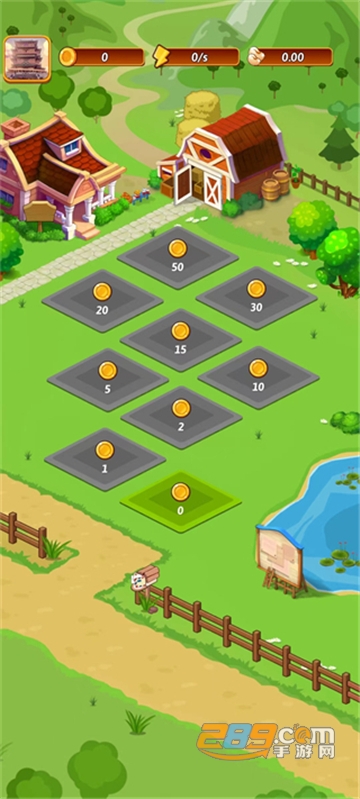This screenshot has width=360, height=799.
Task: Select the 15-coin land tile
Action: click(181, 340)
